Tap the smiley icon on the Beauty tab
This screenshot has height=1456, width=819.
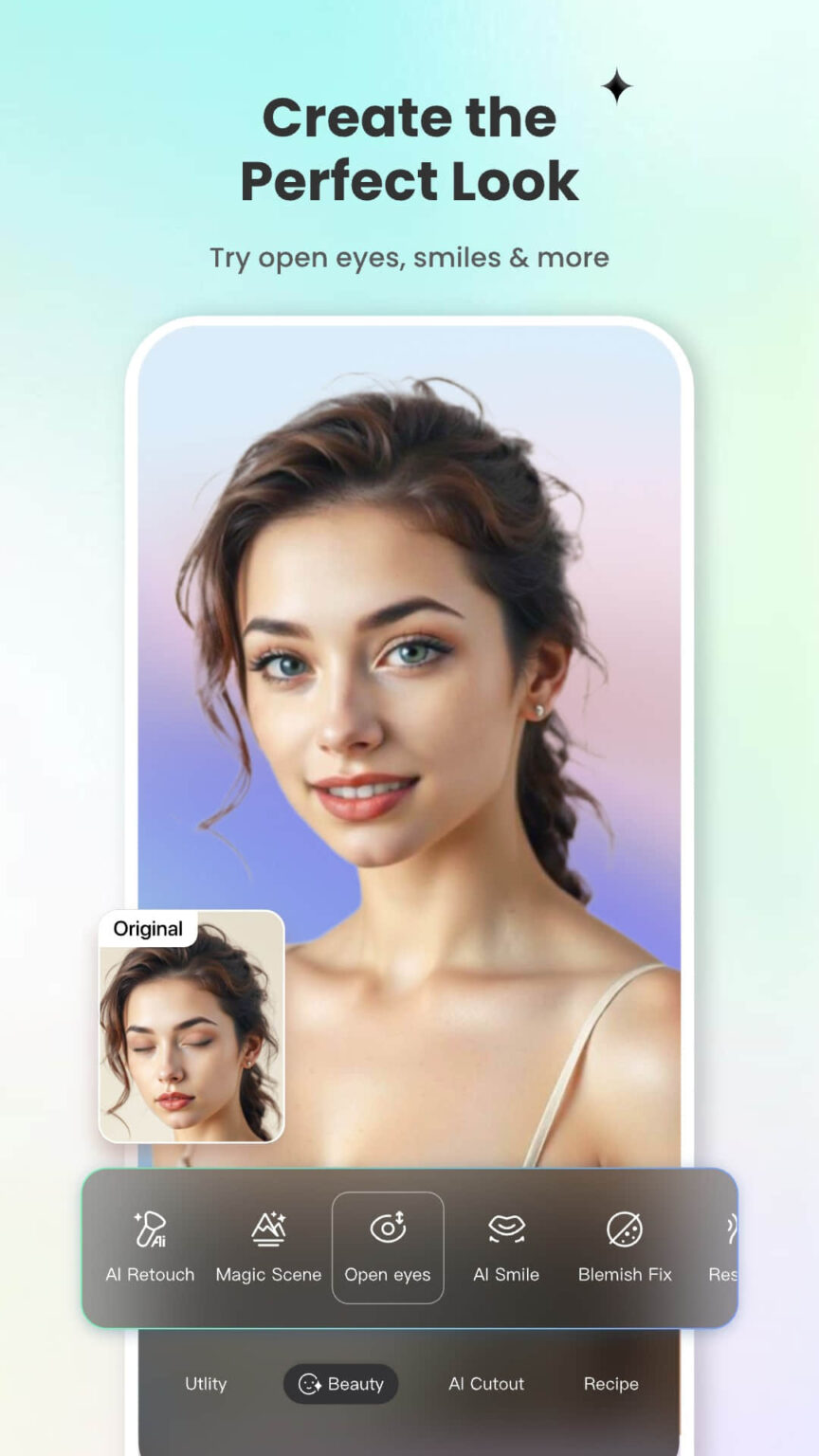[x=310, y=1384]
